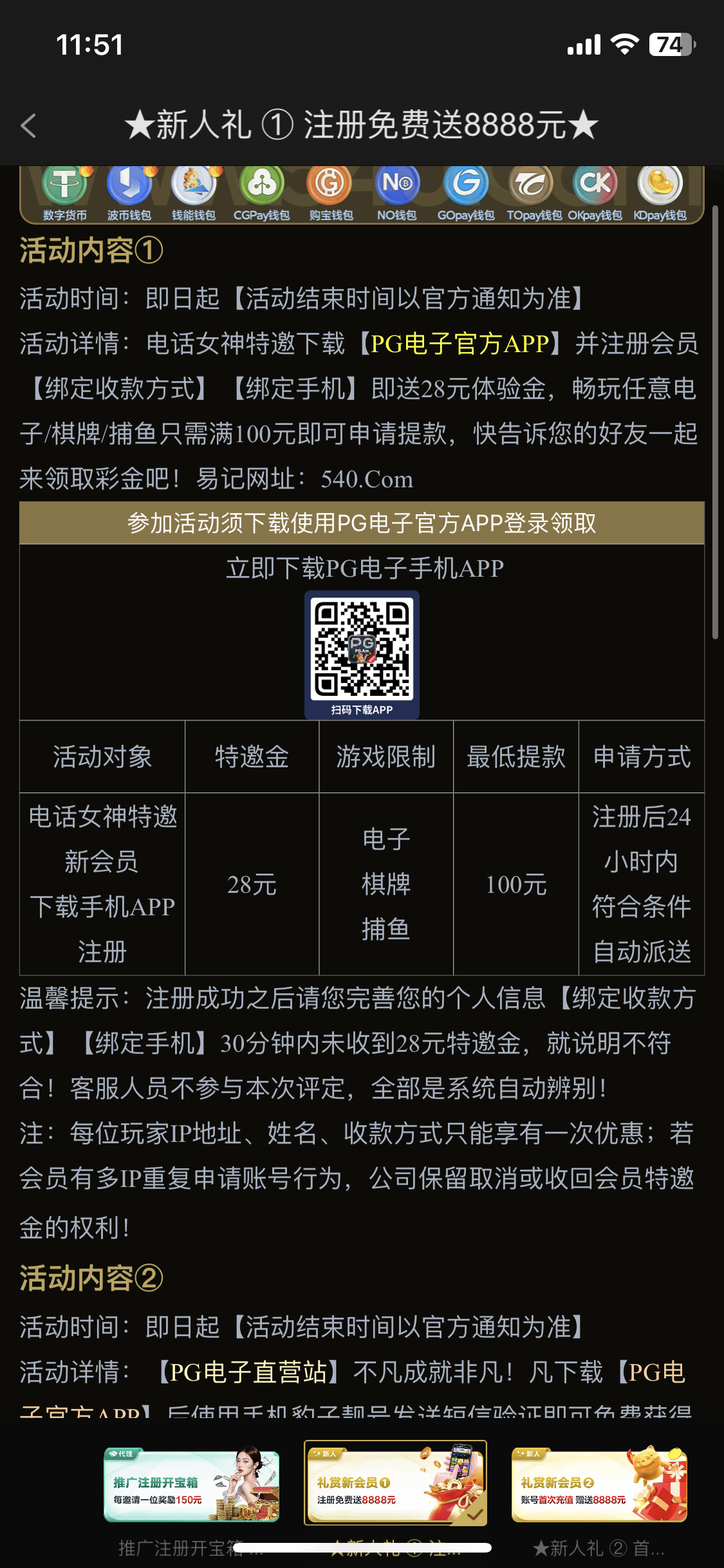This screenshot has width=724, height=1568.
Task: Open the 推广注册开宝箱 promotion card
Action: point(192,1486)
